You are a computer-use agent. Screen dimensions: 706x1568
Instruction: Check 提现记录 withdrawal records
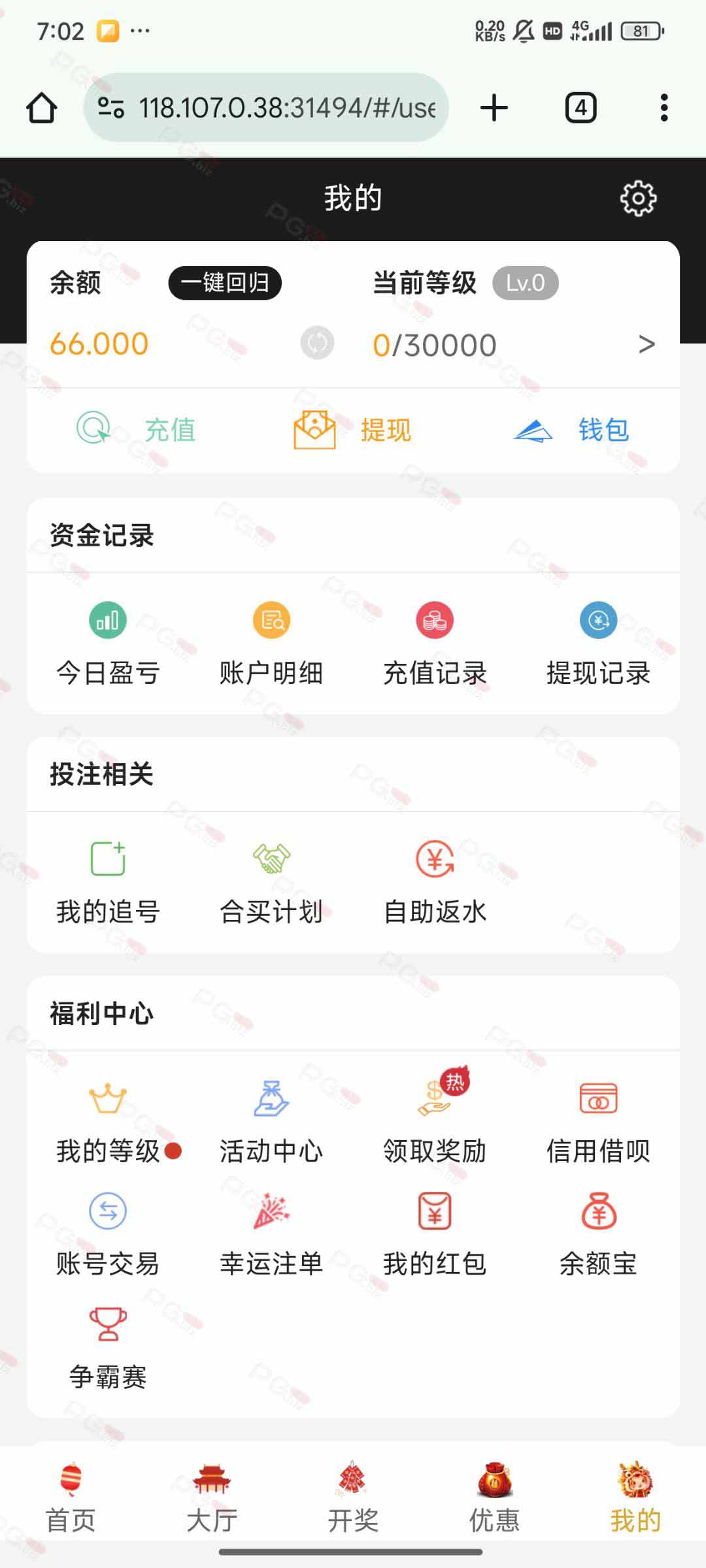coord(598,644)
